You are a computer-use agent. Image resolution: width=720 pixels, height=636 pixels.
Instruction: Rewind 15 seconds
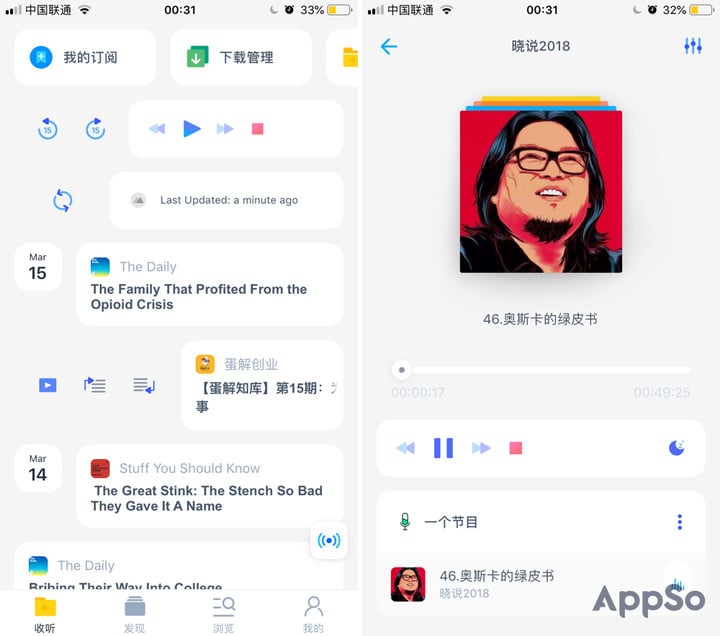pyautogui.click(x=48, y=129)
